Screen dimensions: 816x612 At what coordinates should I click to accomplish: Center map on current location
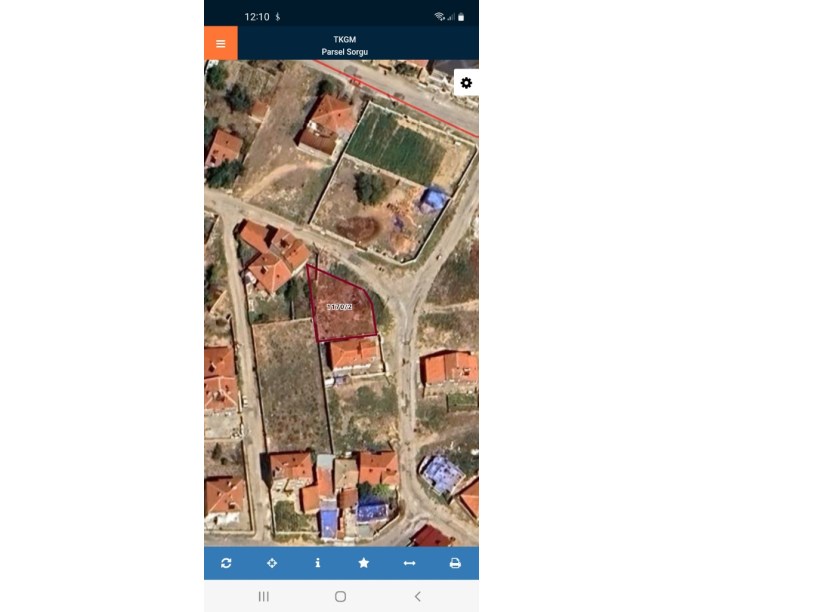(272, 563)
